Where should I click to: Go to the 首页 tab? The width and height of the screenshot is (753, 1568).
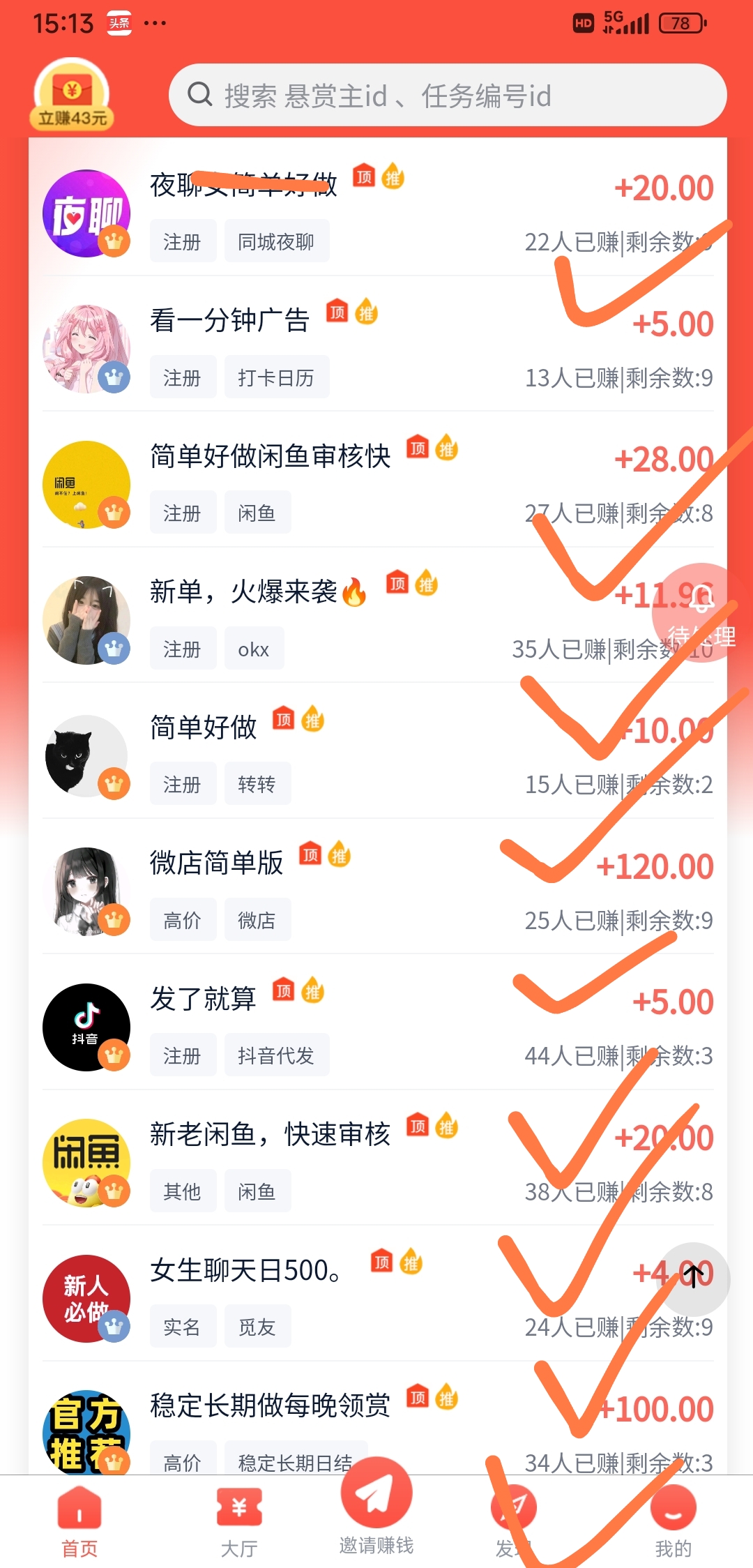pyautogui.click(x=79, y=1522)
